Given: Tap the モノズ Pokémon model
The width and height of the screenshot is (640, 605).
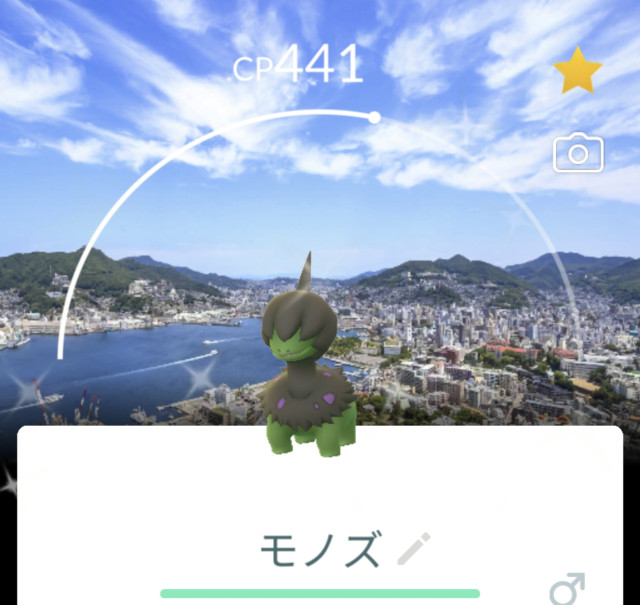Looking at the screenshot, I should click(x=308, y=375).
